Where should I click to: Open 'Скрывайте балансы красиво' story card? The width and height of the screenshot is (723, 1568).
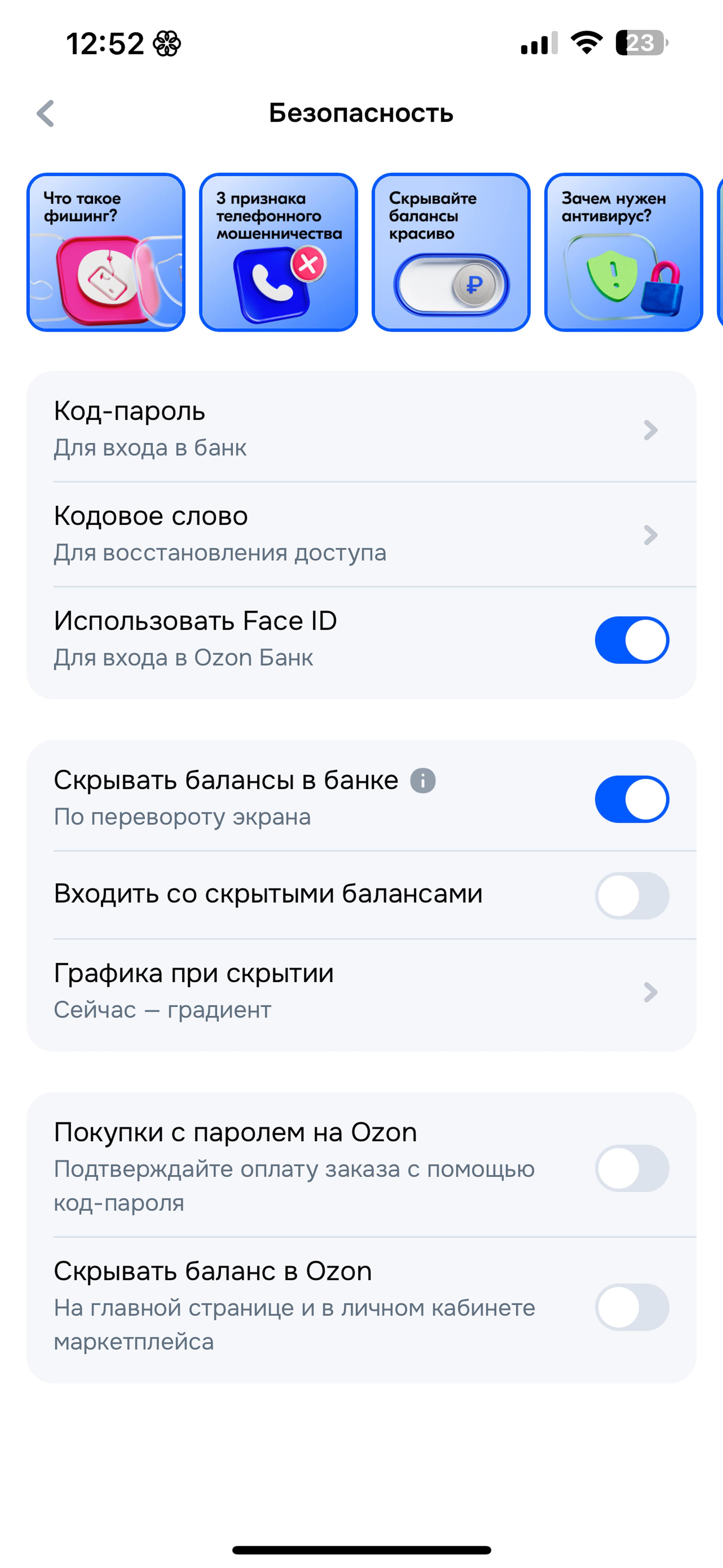(x=451, y=252)
